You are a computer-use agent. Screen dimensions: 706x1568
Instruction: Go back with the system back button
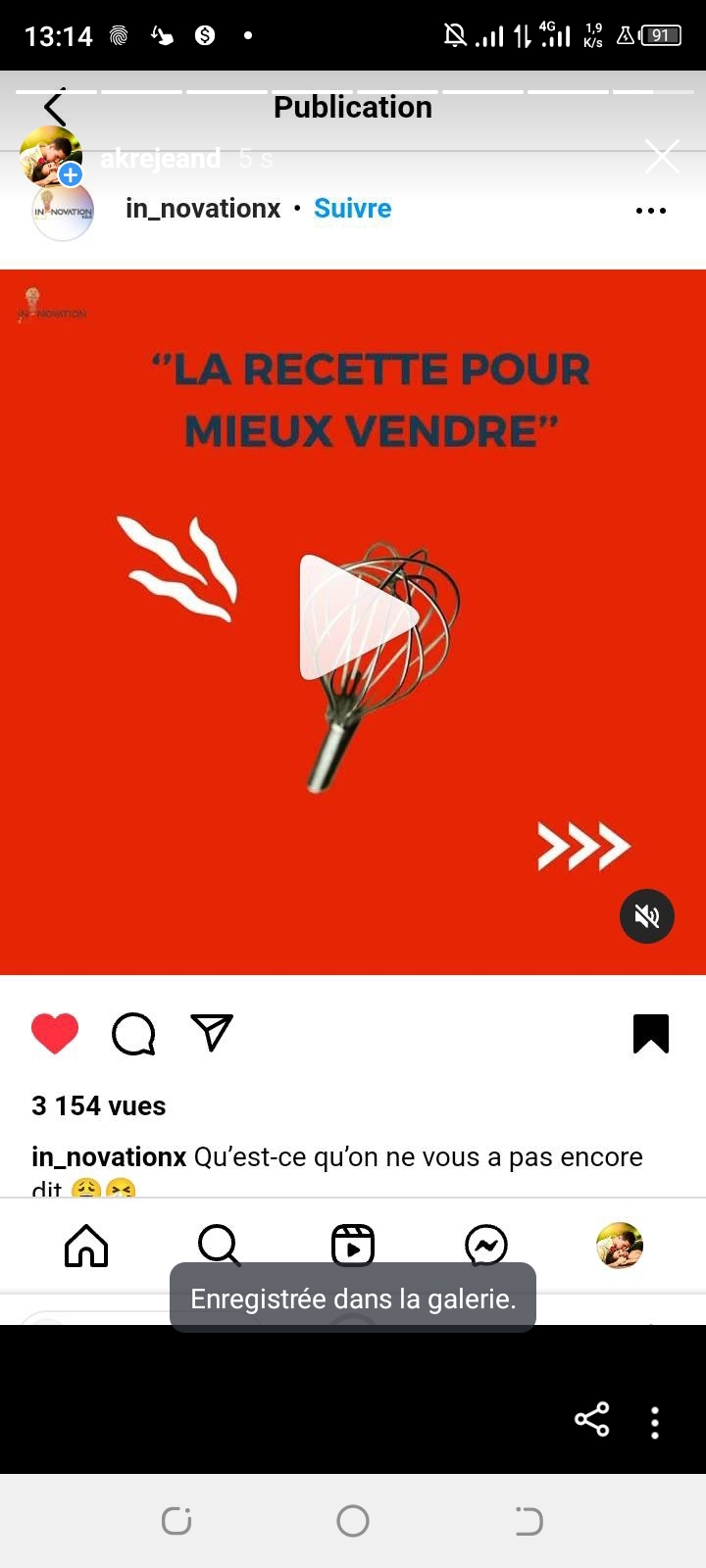tap(529, 1521)
